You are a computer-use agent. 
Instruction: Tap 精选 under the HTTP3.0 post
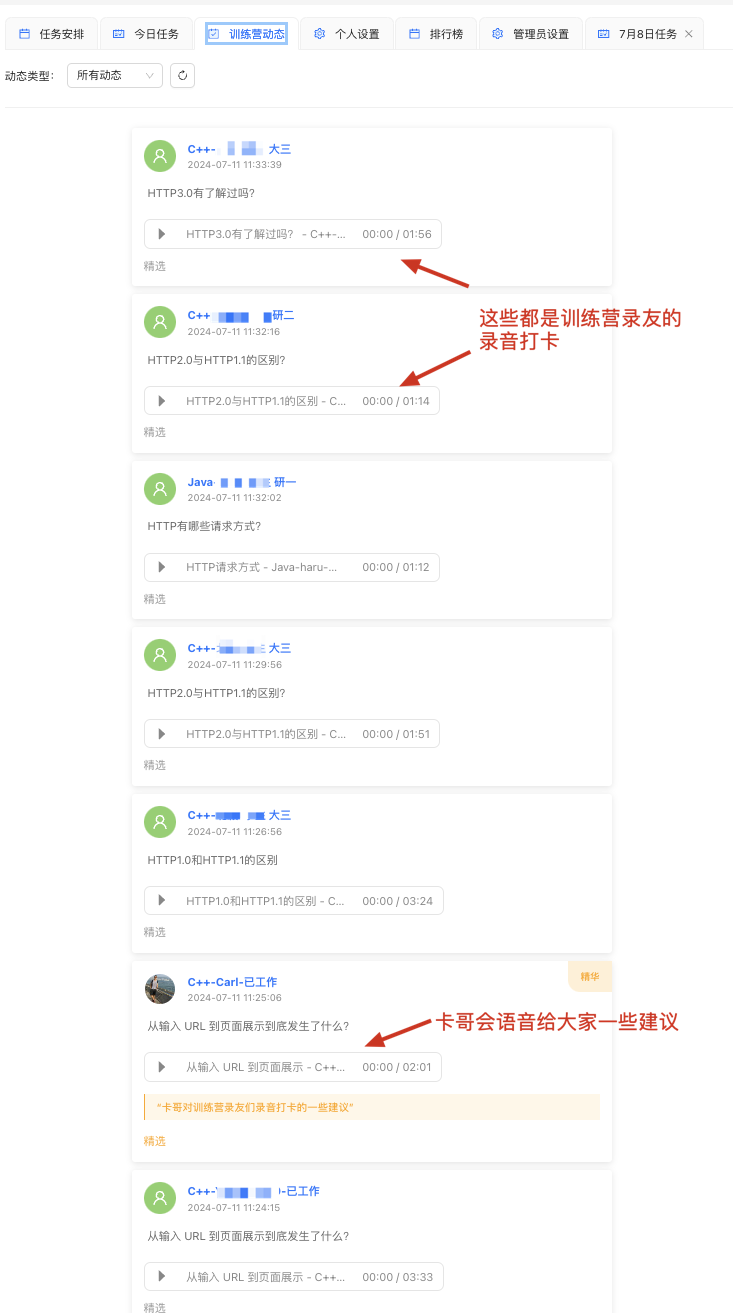[x=155, y=266]
